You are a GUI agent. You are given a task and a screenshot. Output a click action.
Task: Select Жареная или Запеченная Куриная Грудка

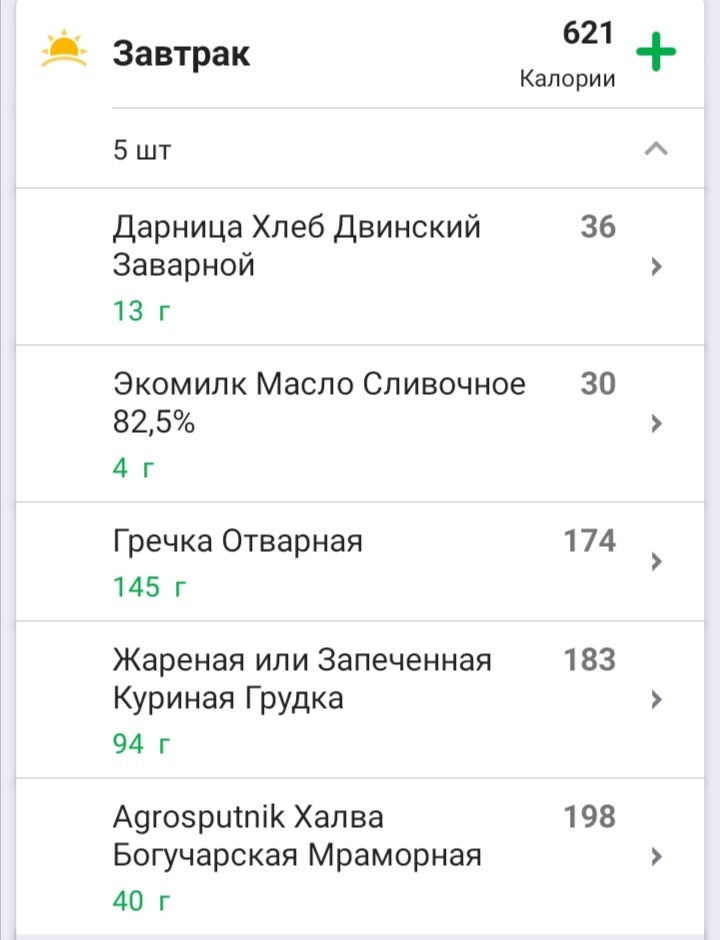click(380, 699)
